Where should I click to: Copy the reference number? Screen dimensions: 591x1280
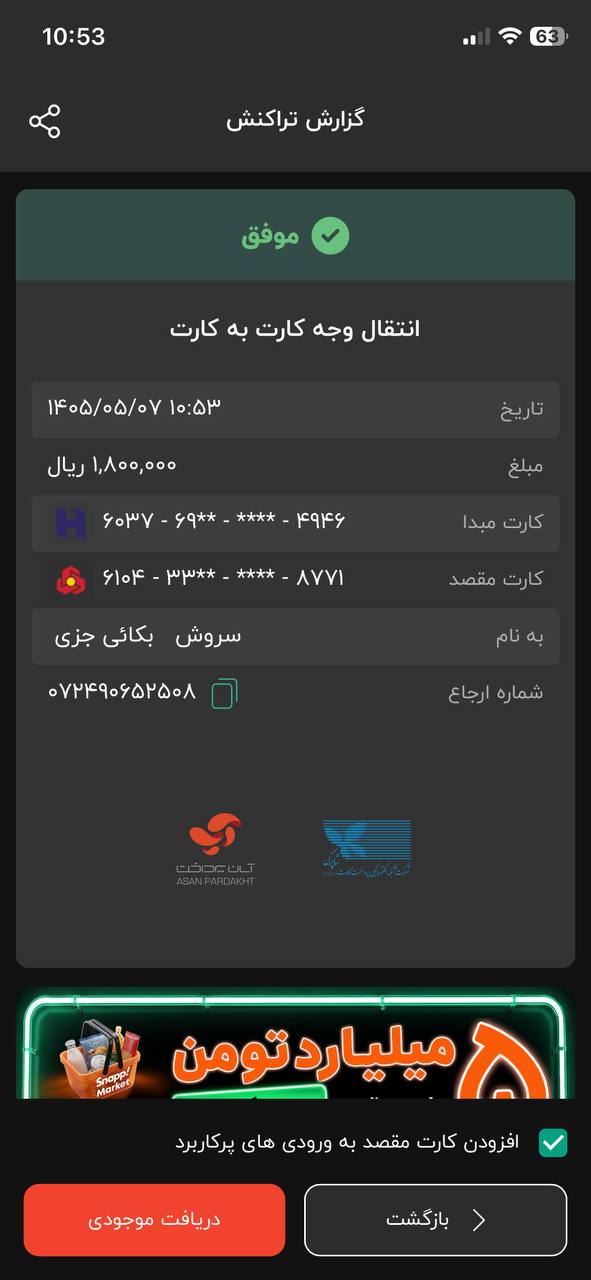tap(225, 693)
